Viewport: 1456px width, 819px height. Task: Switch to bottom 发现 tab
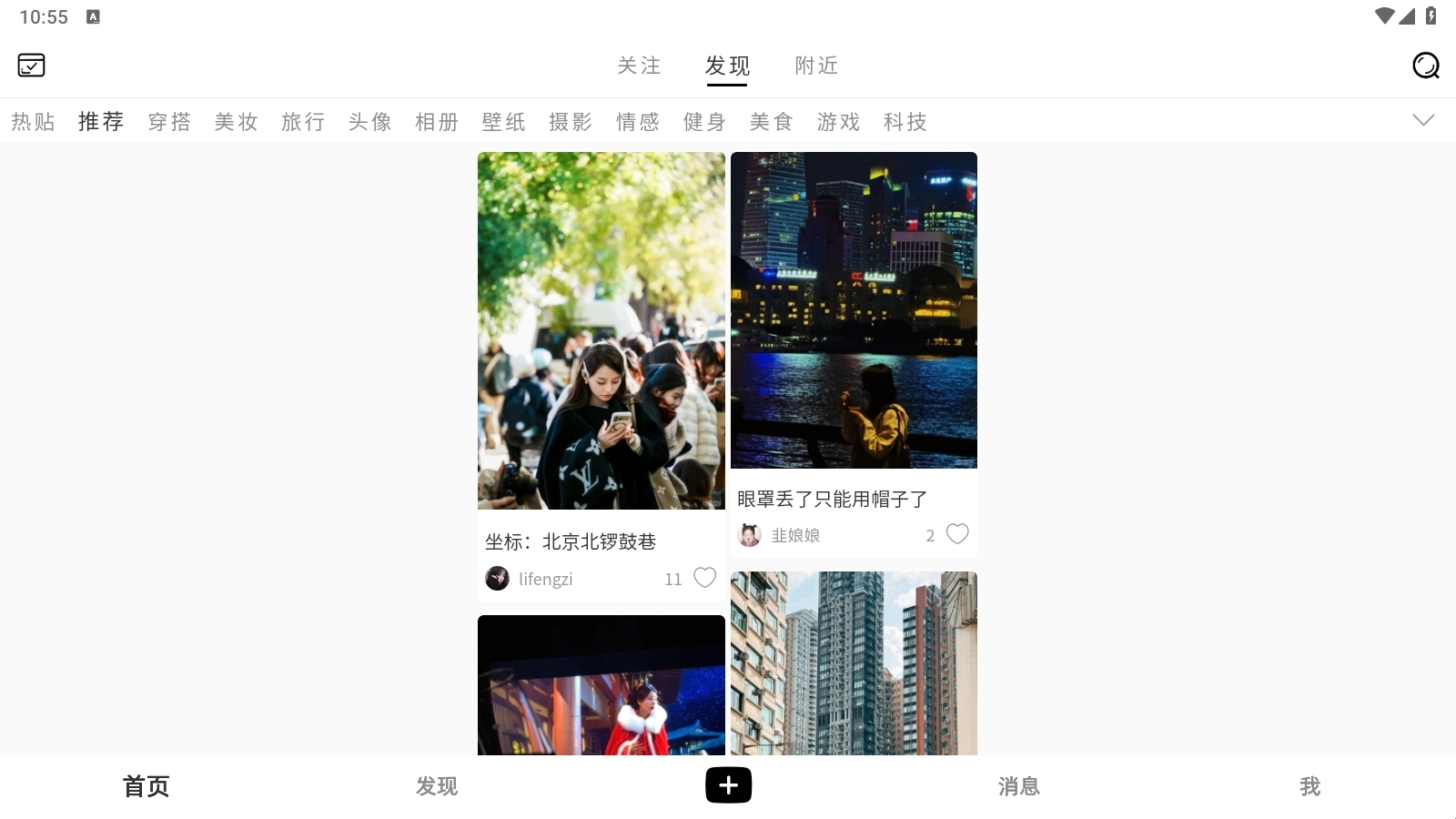(437, 786)
